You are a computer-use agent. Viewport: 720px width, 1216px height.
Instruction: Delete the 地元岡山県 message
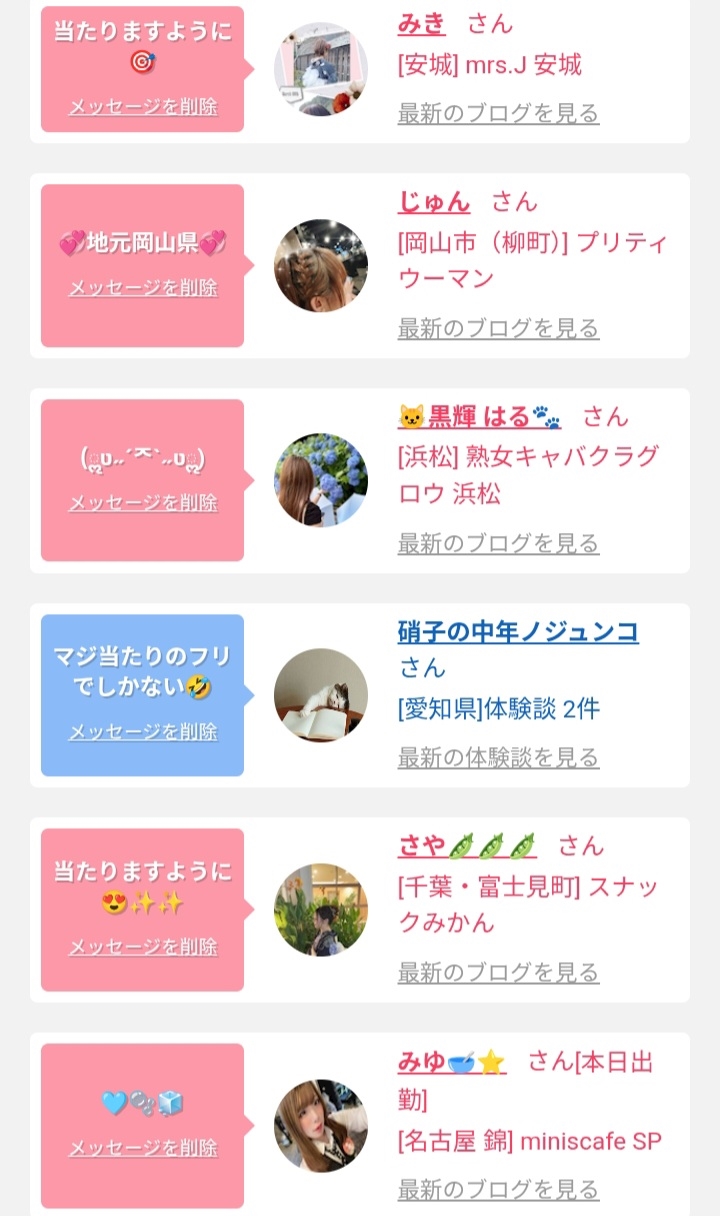pyautogui.click(x=143, y=288)
